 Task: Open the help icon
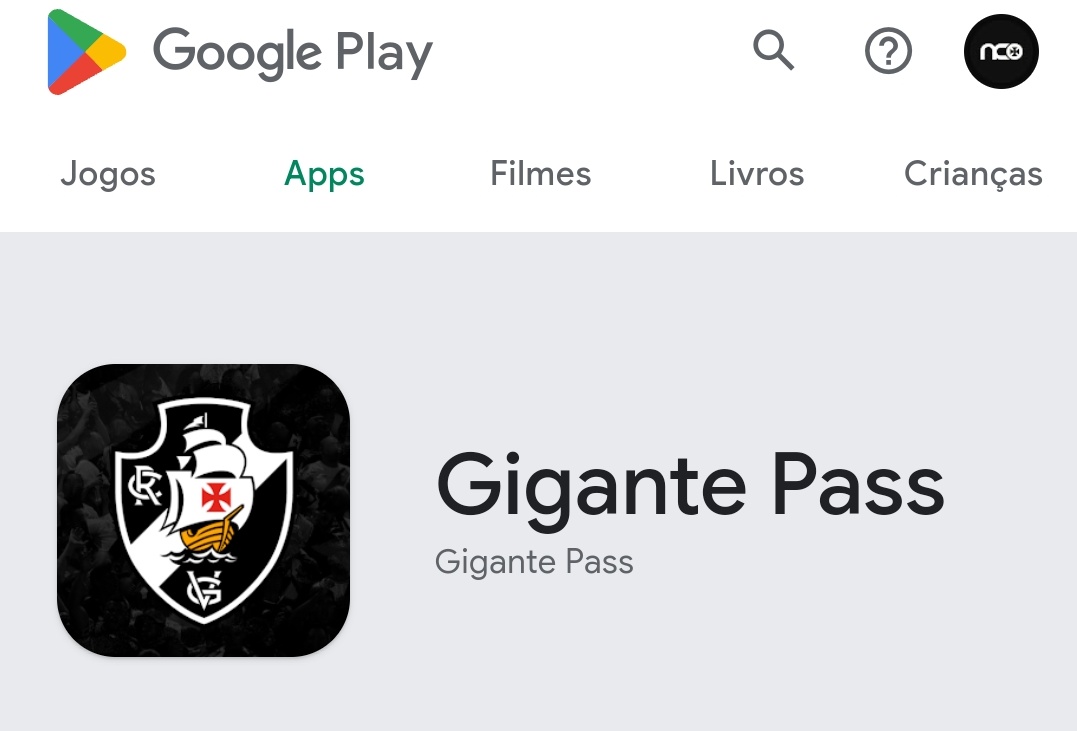888,51
